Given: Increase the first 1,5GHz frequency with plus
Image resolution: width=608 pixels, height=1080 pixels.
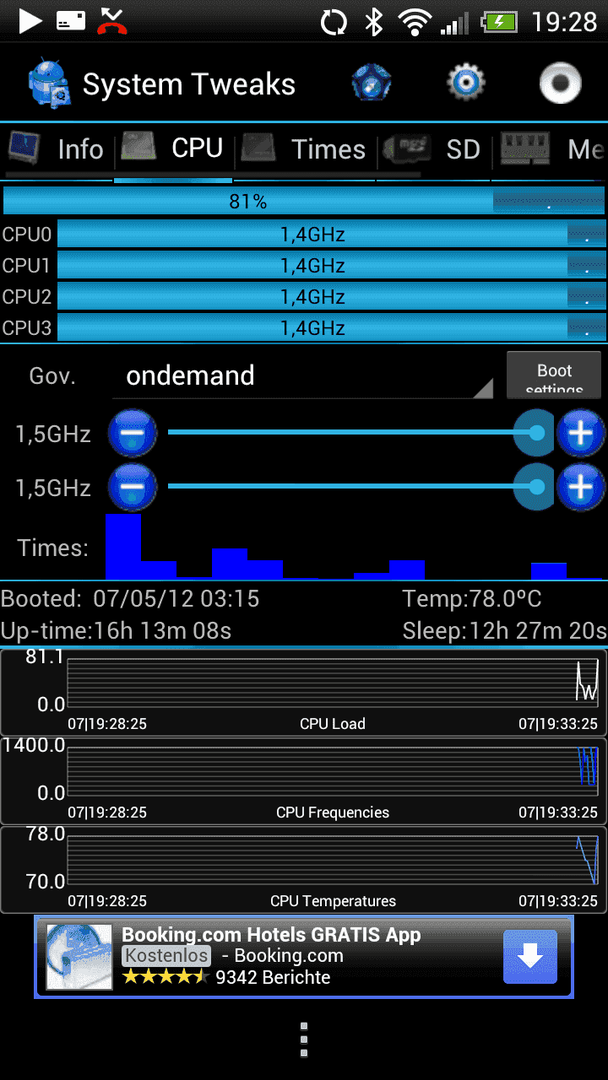Looking at the screenshot, I should pyautogui.click(x=580, y=433).
